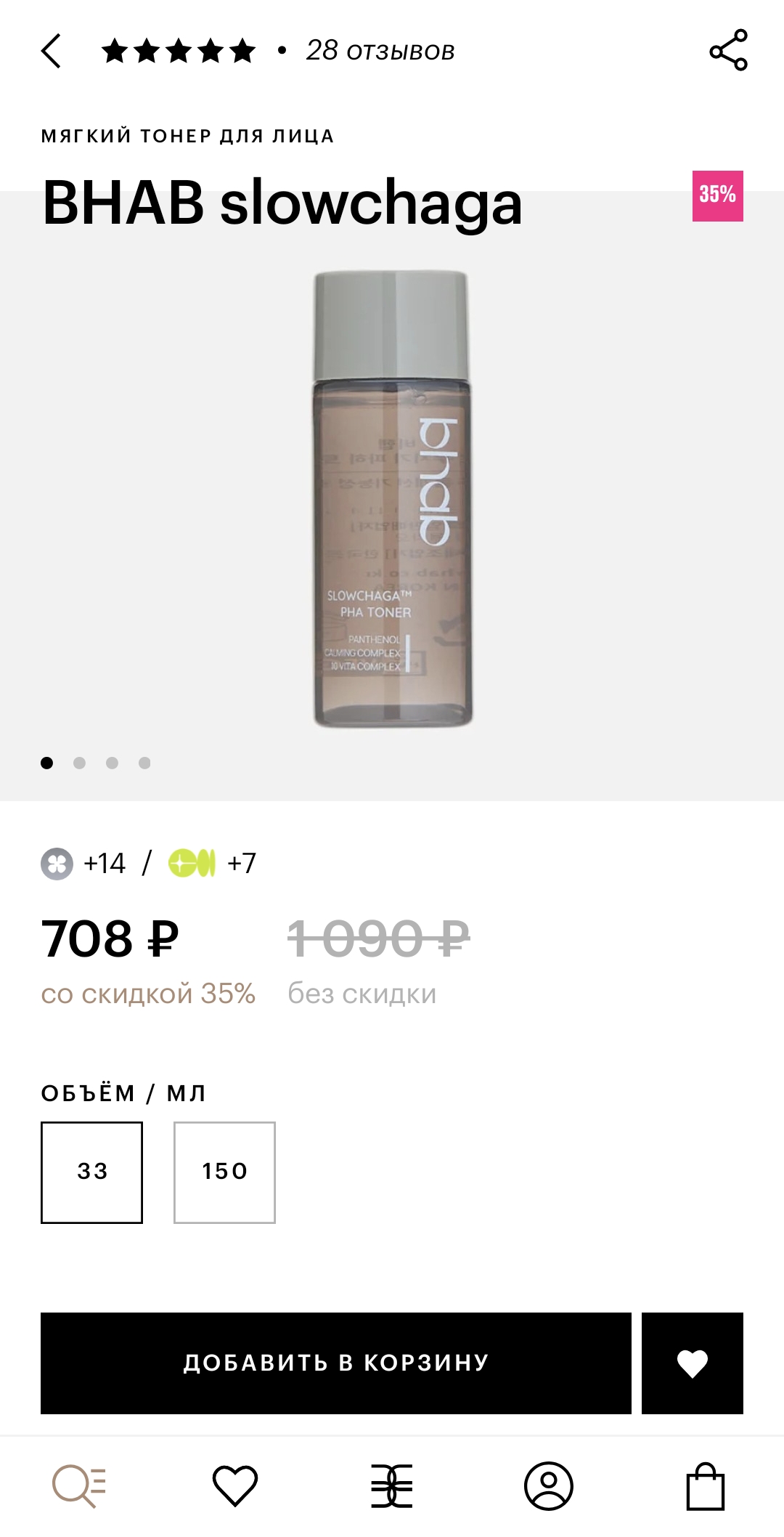This screenshot has width=784, height=1537.
Task: Open the +14 bonus points info
Action: (84, 864)
